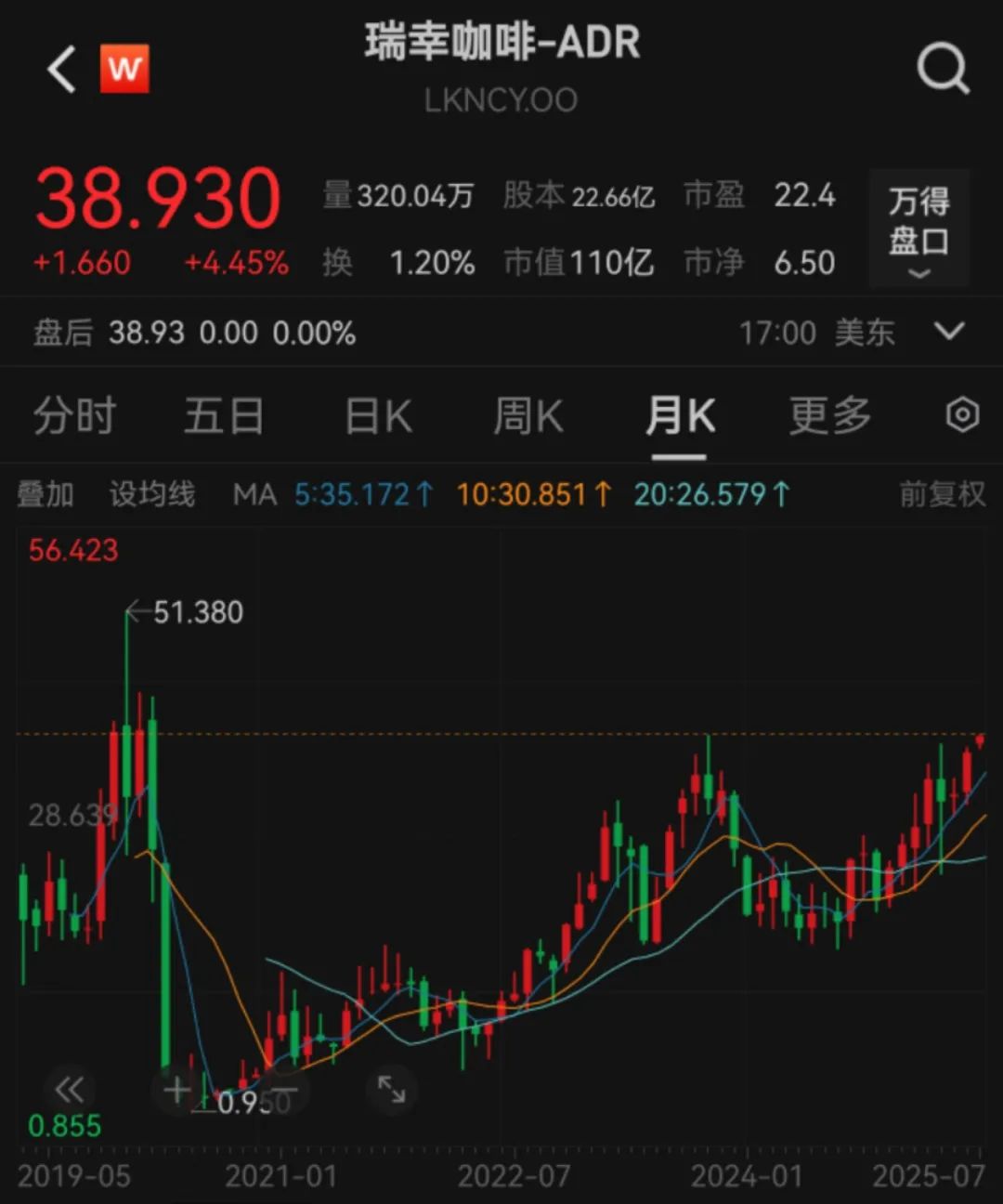Open 设均线 moving average settings
1003x1204 pixels.
click(x=152, y=494)
